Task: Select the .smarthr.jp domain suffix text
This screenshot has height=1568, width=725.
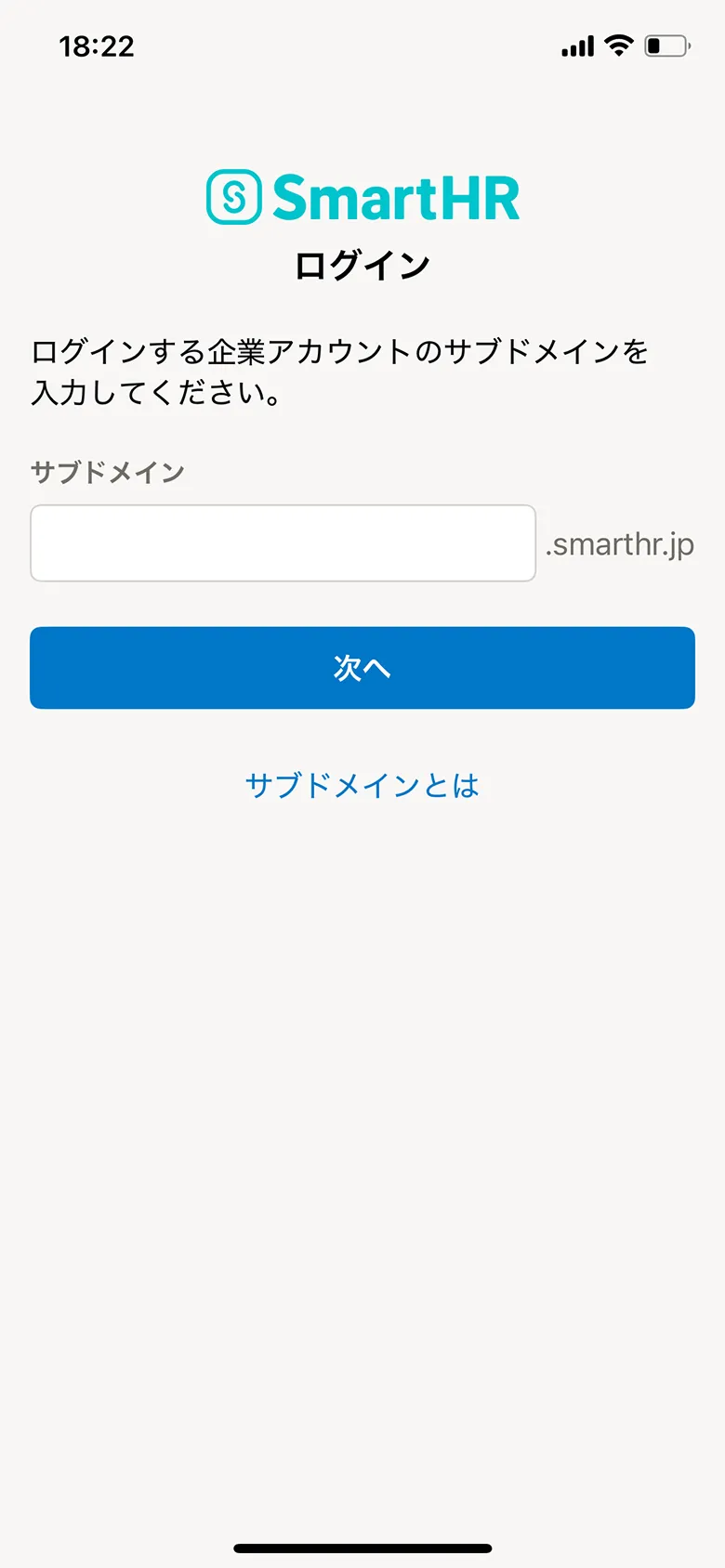Action: 618,543
